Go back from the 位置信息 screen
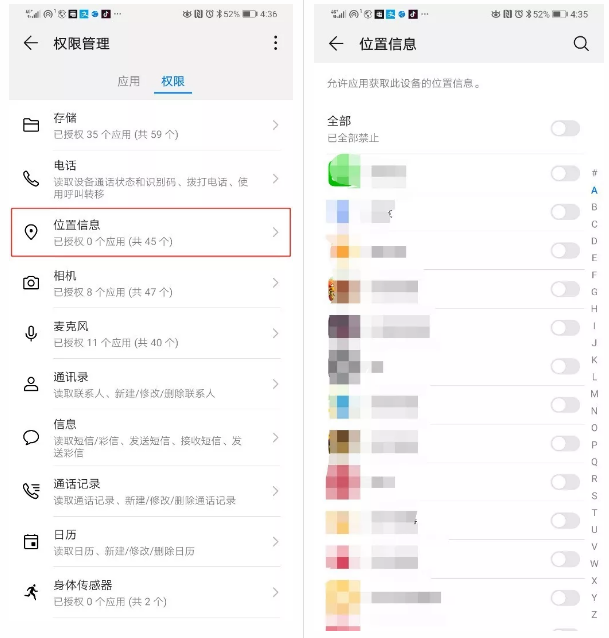This screenshot has width=609, height=638. (x=336, y=44)
